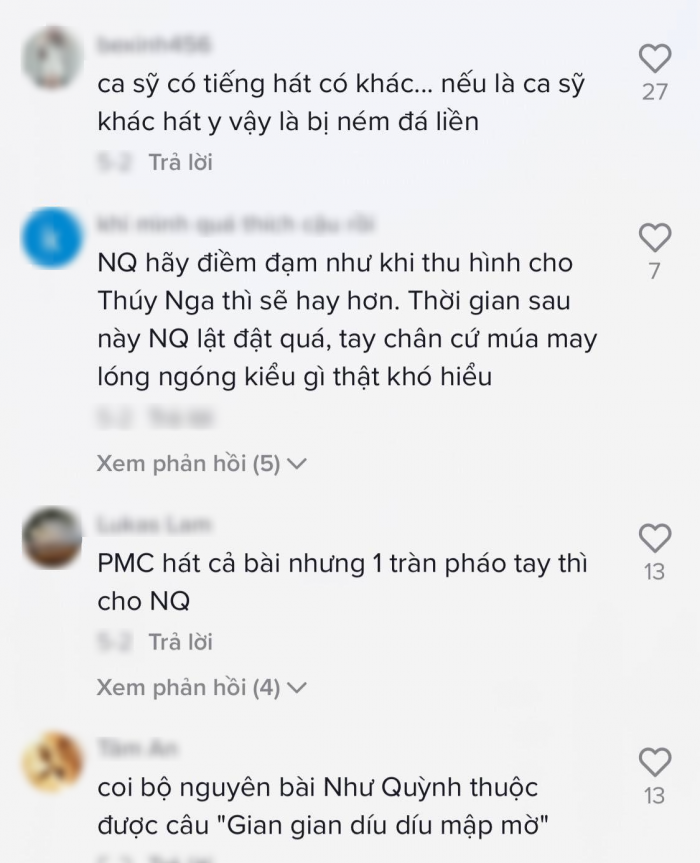The image size is (700, 863).
Task: Like the comment starting "PMC hát cả bài"
Action: pos(654,539)
